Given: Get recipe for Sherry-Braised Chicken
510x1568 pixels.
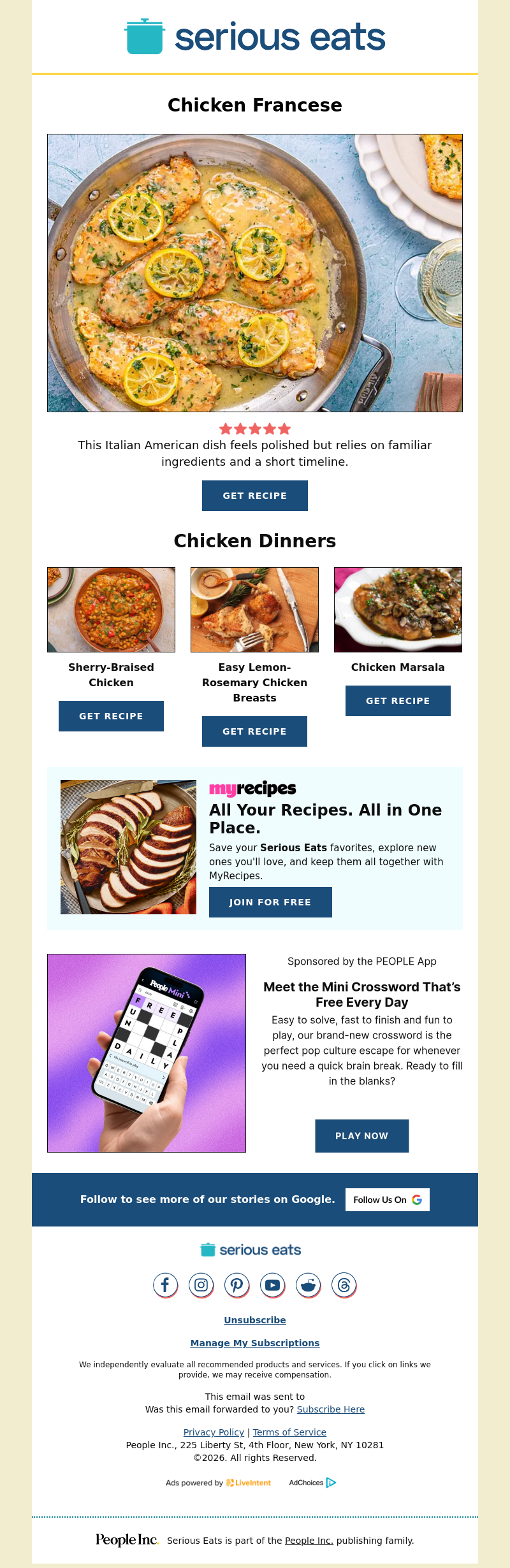Looking at the screenshot, I should [x=111, y=716].
